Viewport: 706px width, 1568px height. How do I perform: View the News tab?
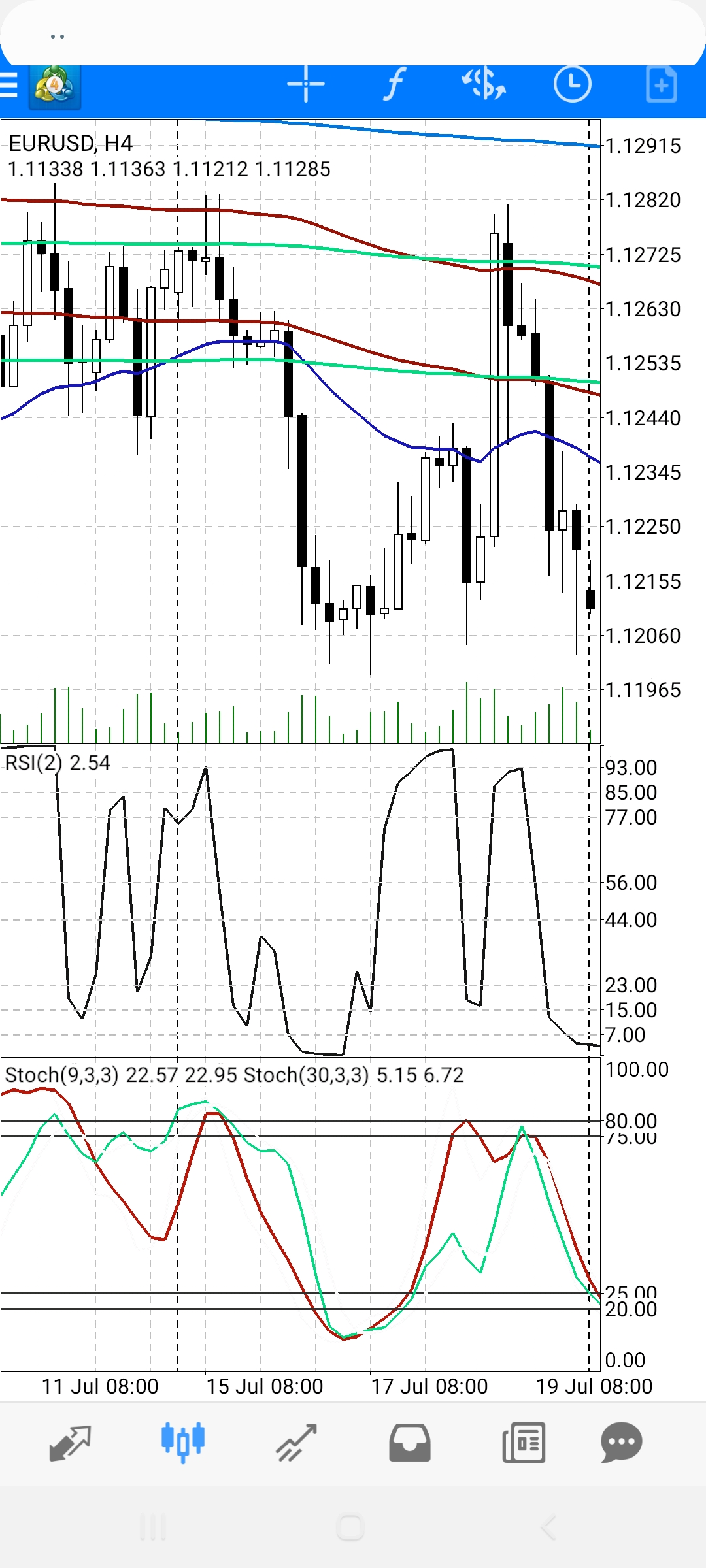pyautogui.click(x=524, y=1442)
